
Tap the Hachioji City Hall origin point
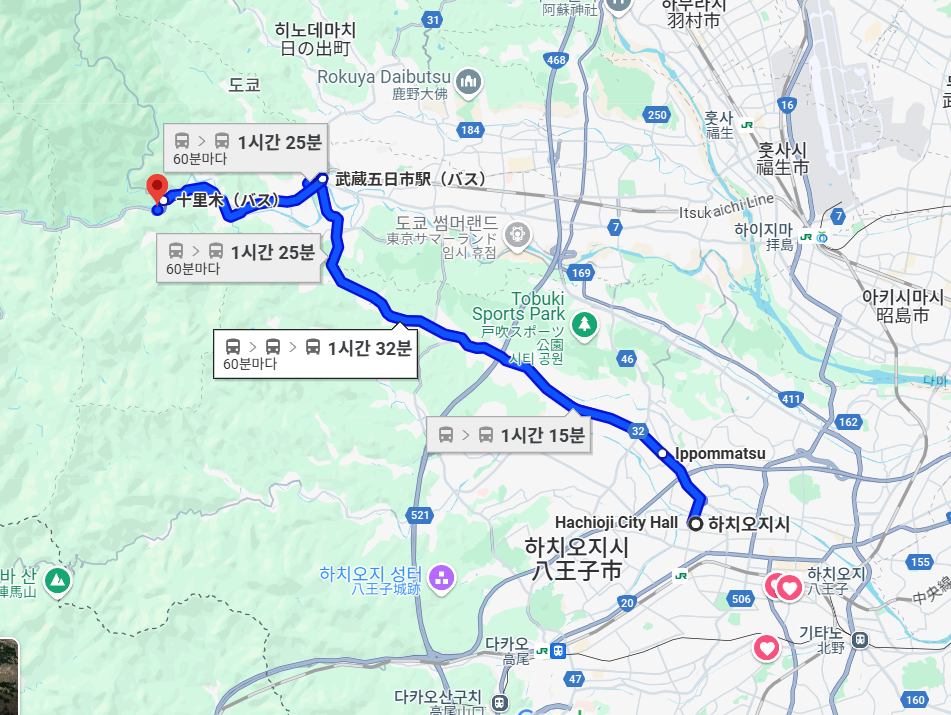pyautogui.click(x=696, y=523)
